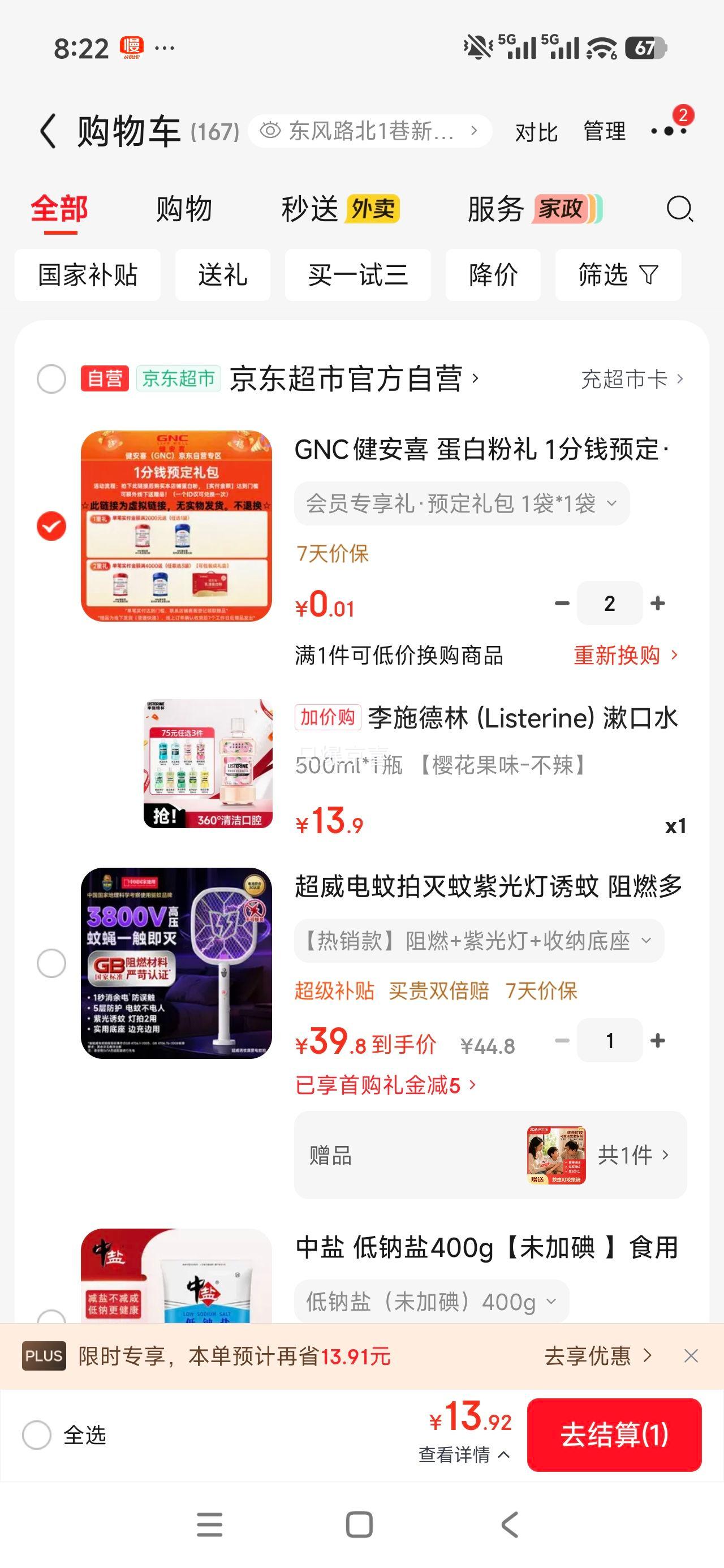Select all items from 京东超市官方自营 store
The image size is (724, 1568).
coord(51,378)
